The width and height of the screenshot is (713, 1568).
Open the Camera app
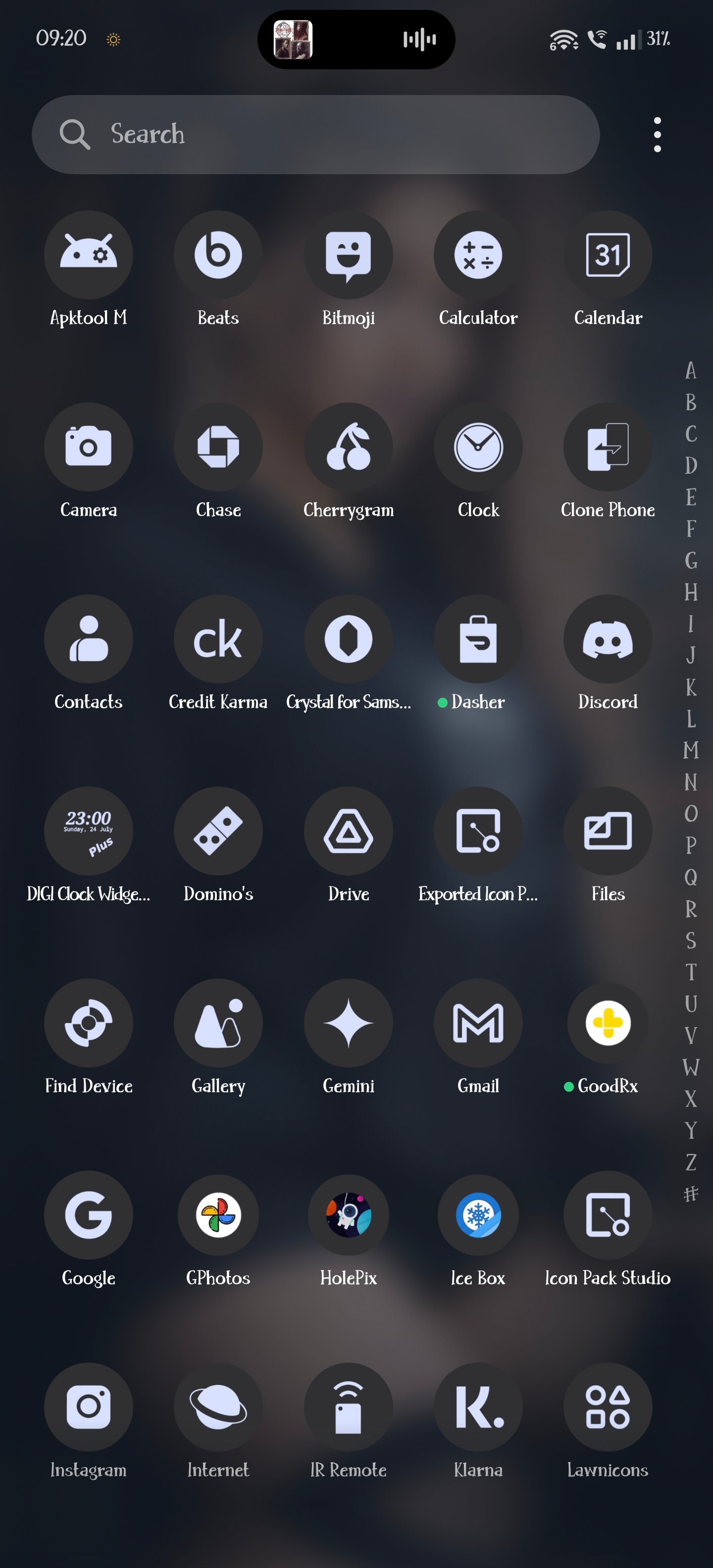point(88,447)
